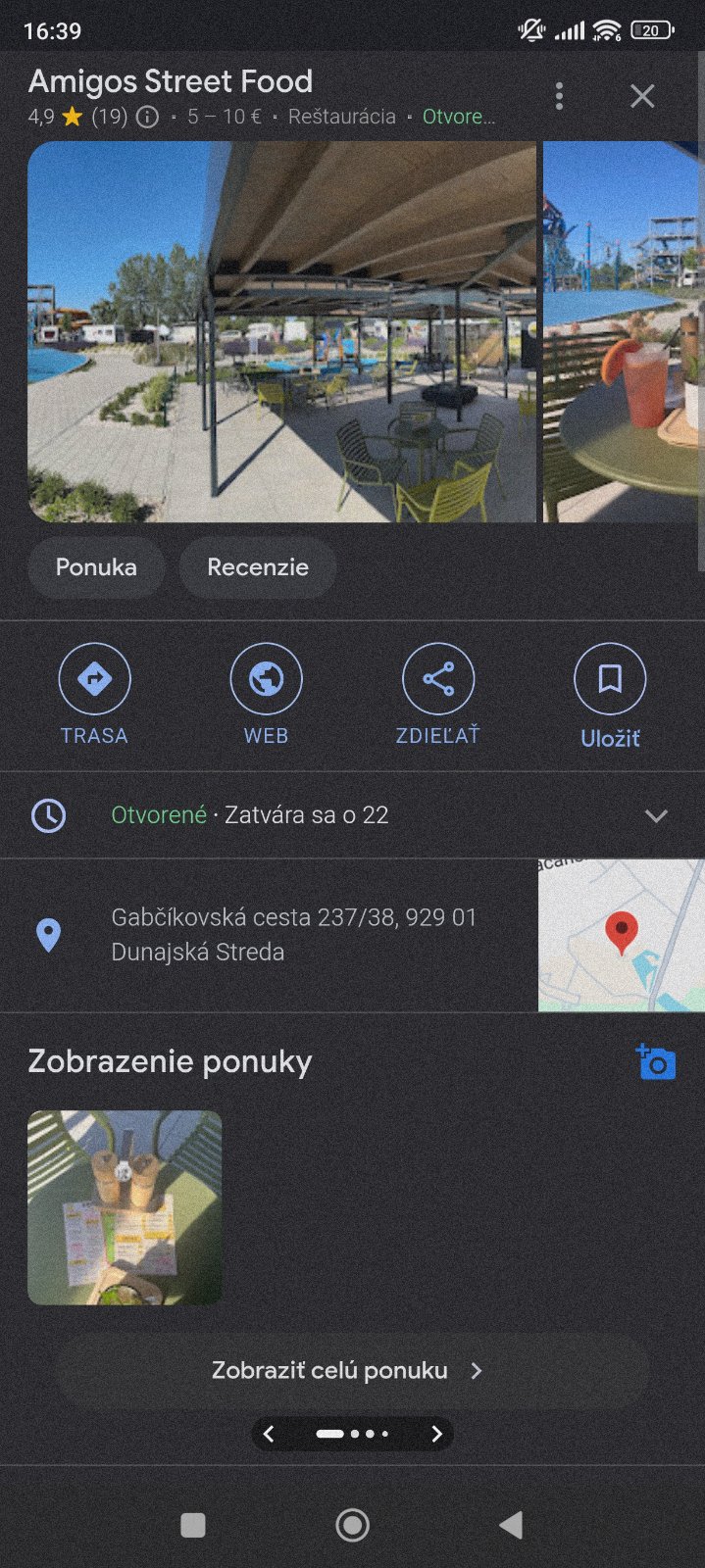Open the three-dot overflow menu
The image size is (705, 1568).
[559, 96]
